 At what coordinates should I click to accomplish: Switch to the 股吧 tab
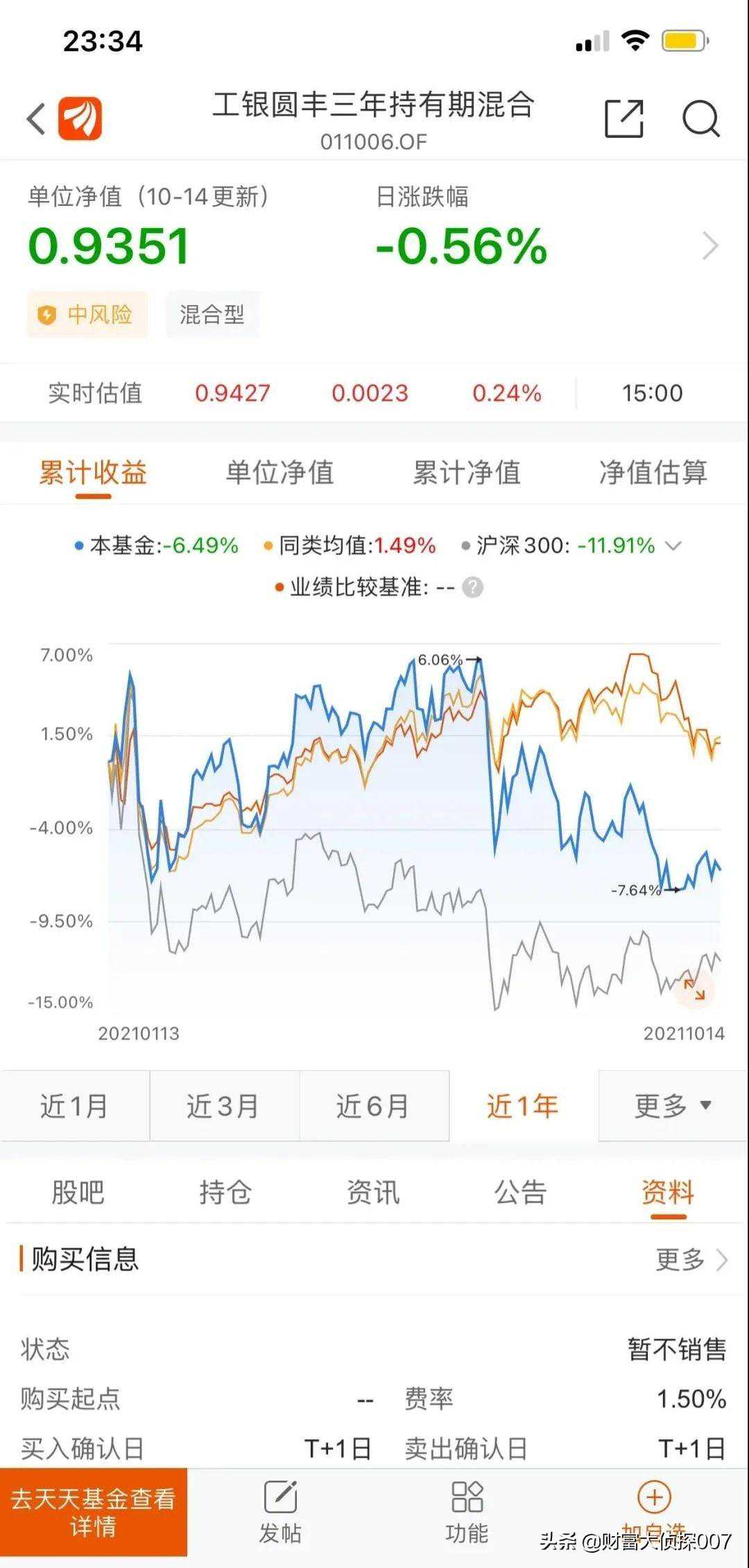tap(78, 1192)
